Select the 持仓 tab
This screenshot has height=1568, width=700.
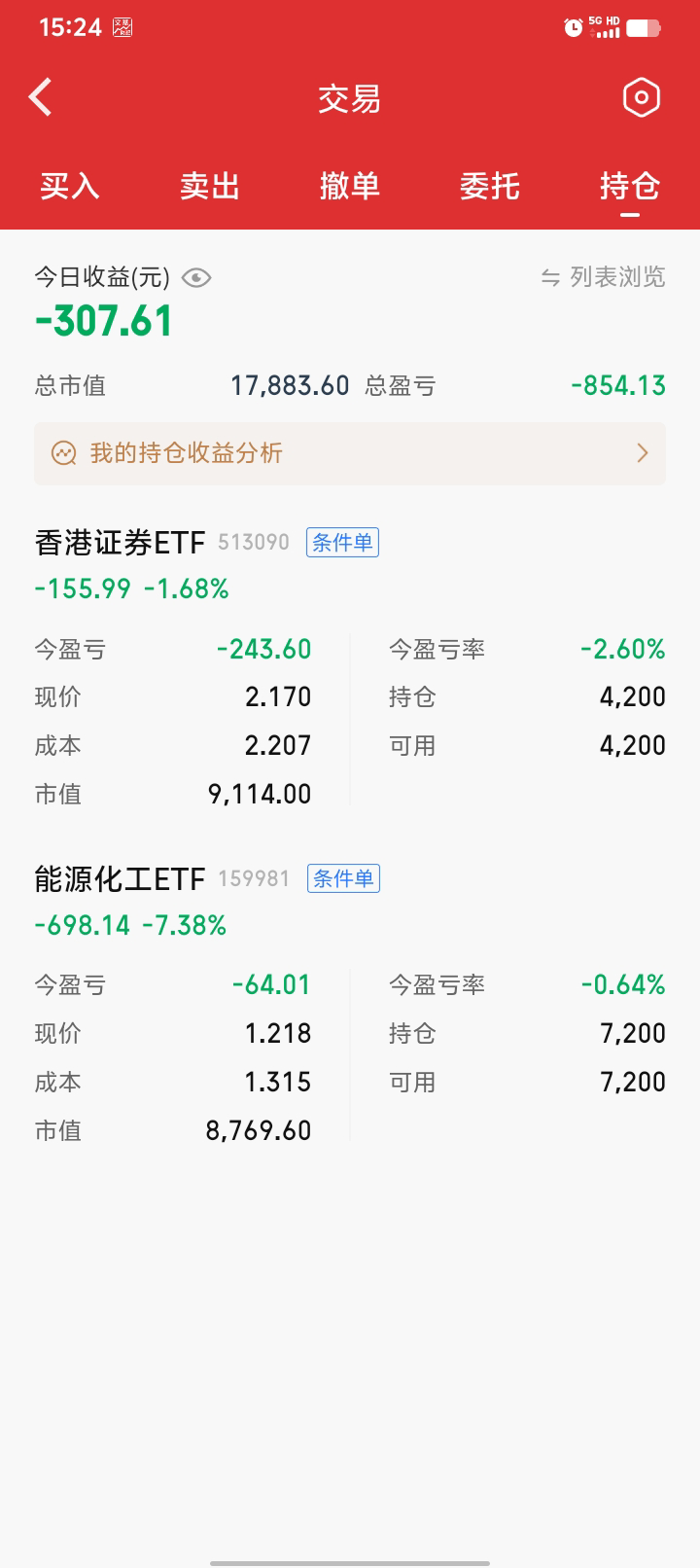click(x=630, y=186)
